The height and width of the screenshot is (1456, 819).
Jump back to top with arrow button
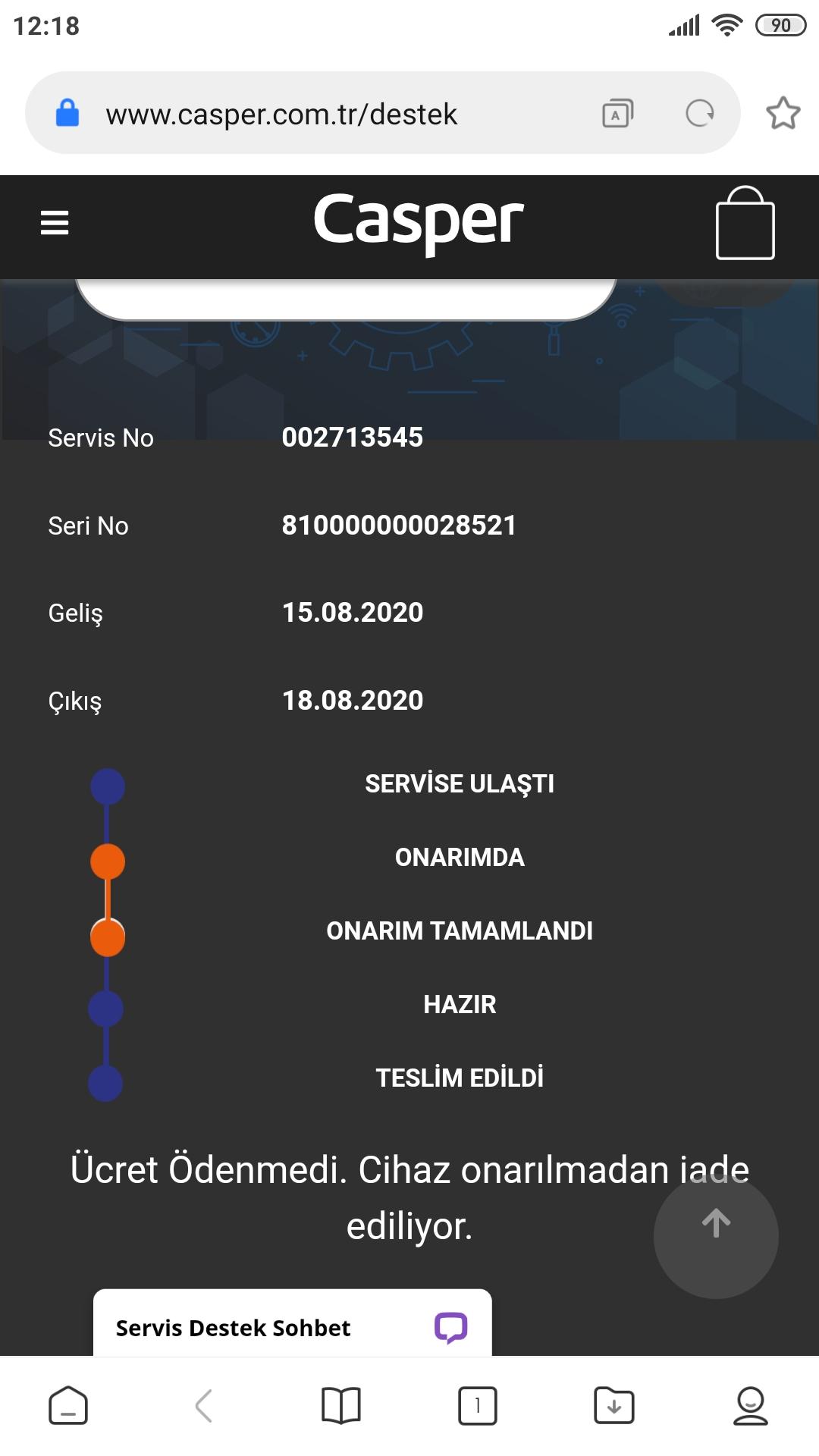click(x=716, y=1236)
